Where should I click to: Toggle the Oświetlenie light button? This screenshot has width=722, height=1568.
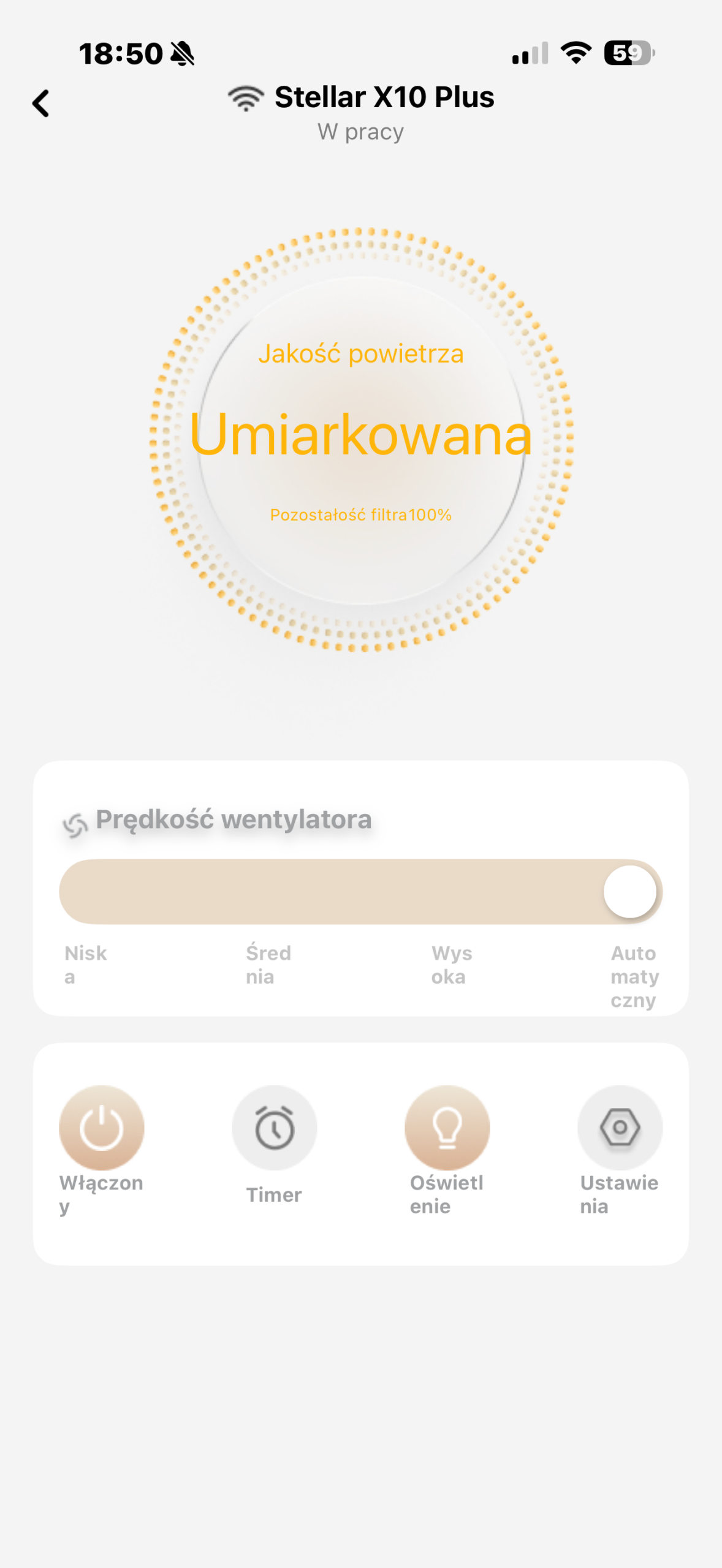447,1128
